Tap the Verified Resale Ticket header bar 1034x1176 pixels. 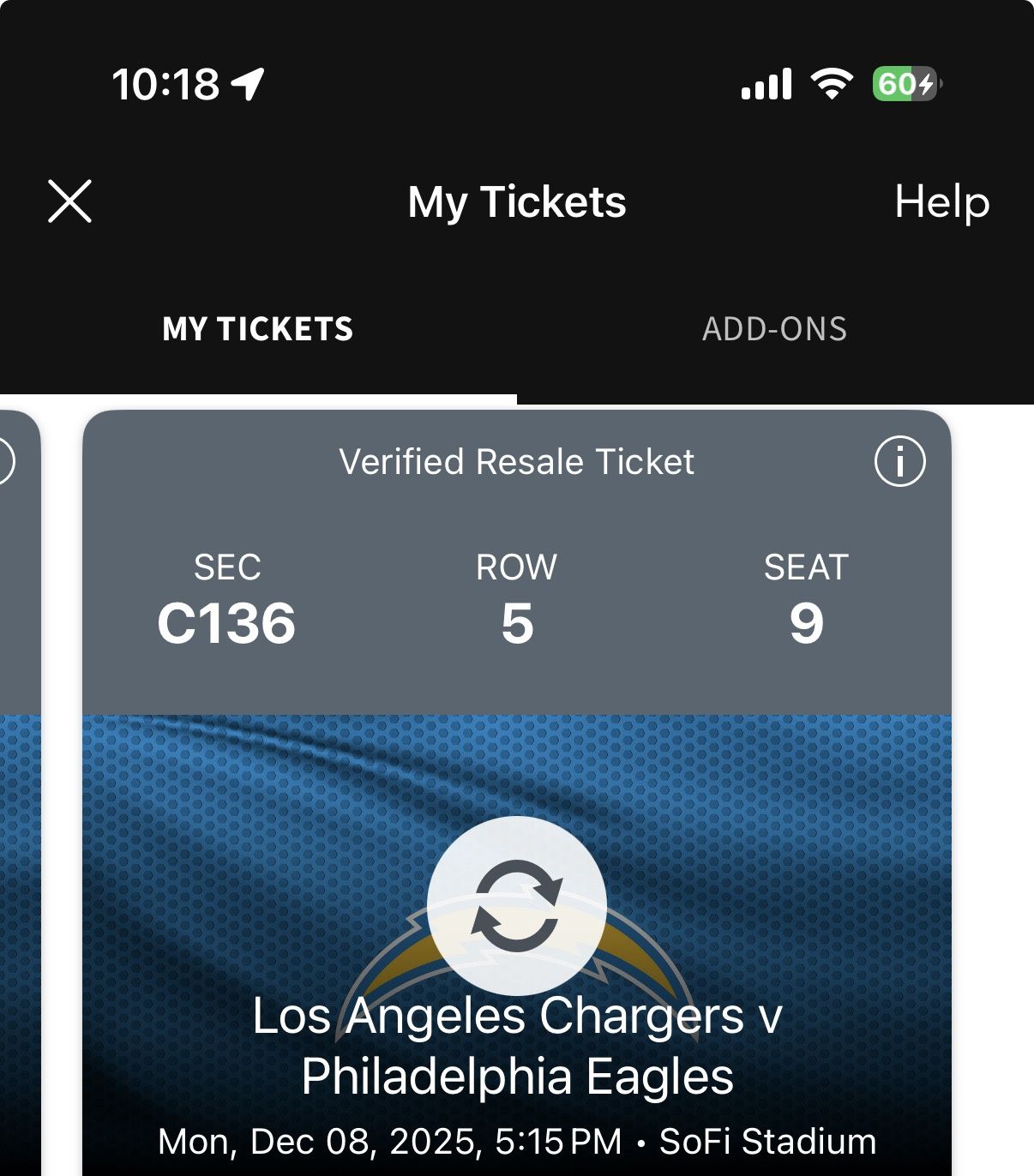[x=517, y=461]
